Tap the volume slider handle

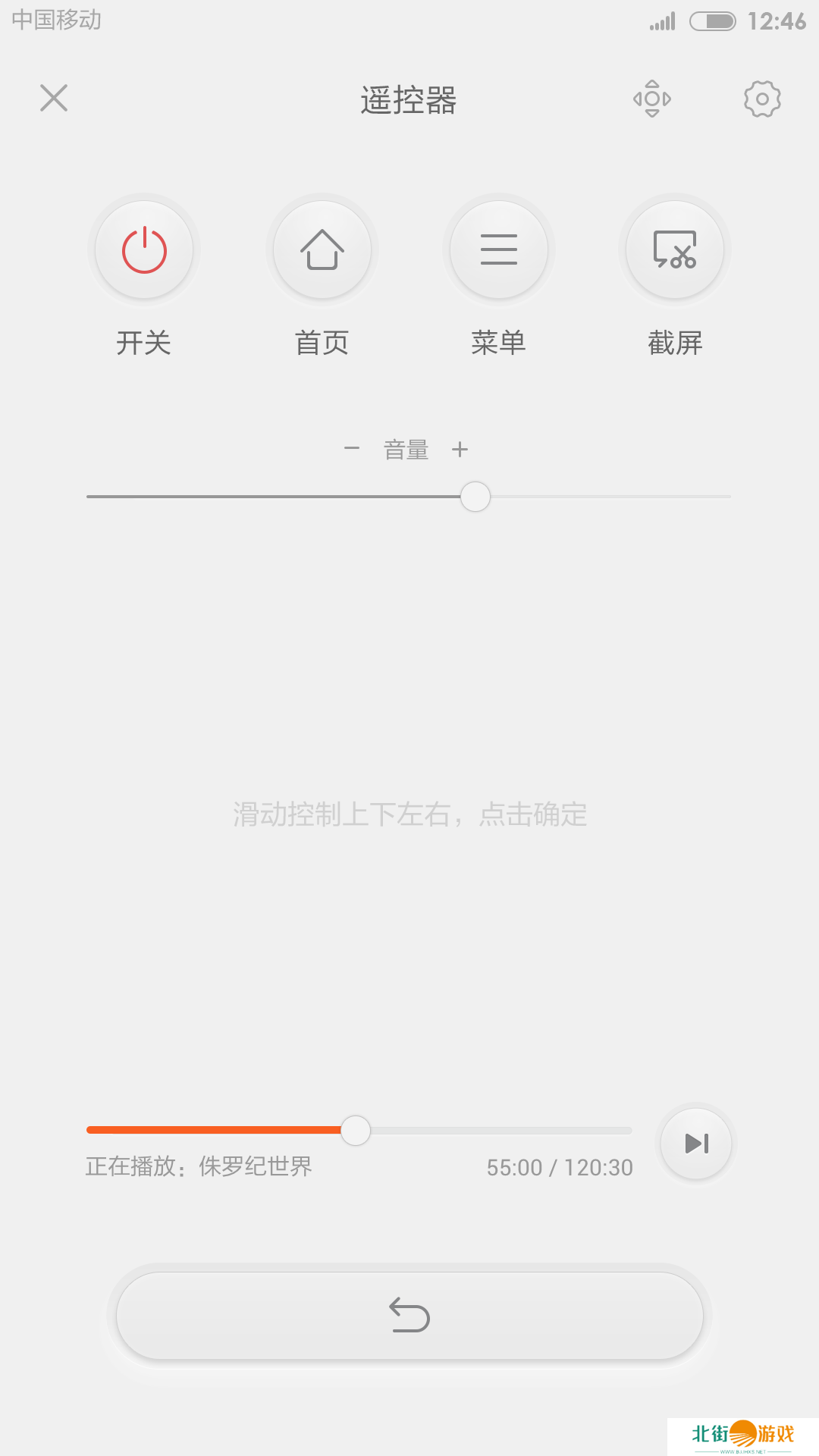click(x=475, y=497)
